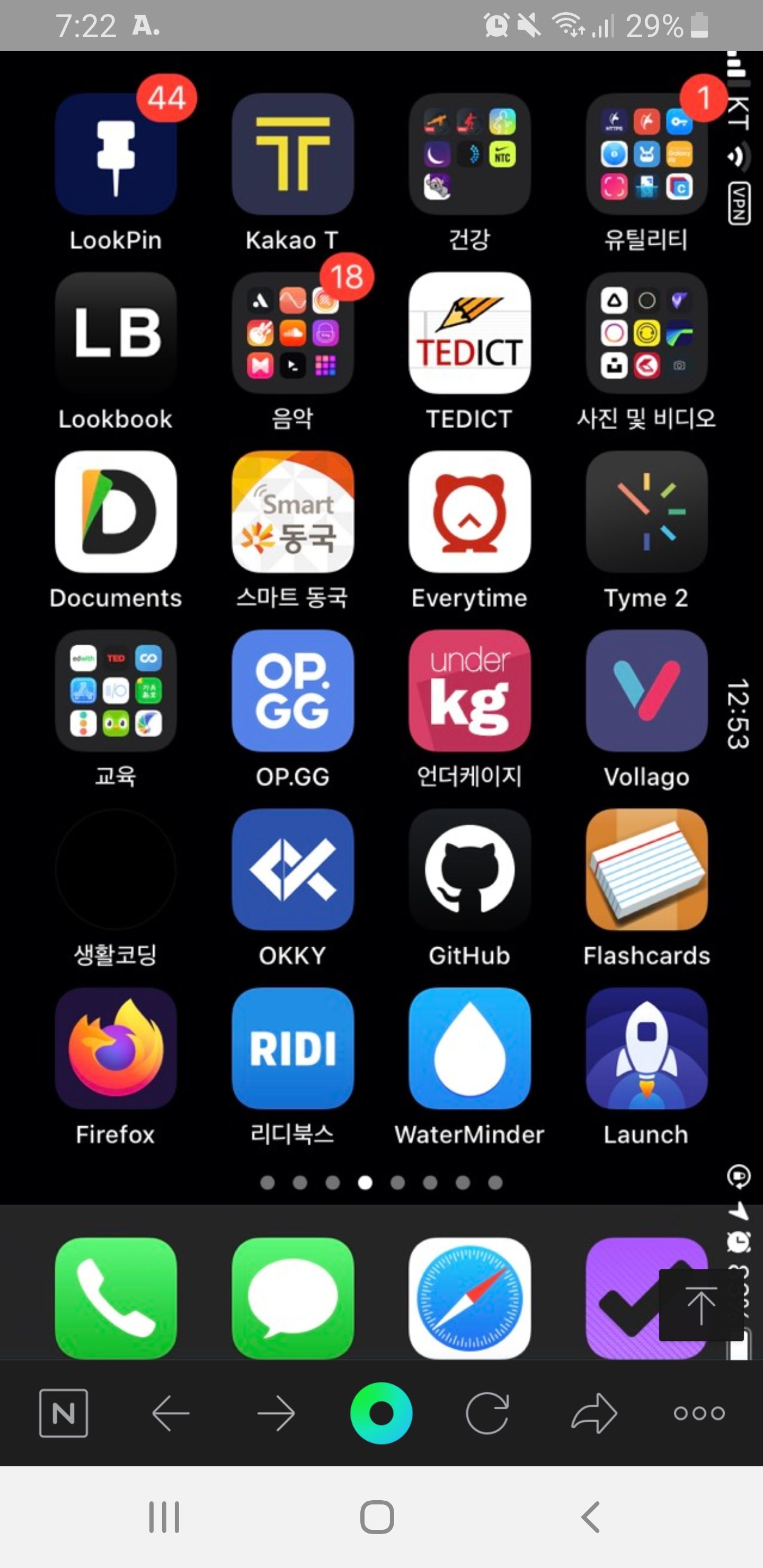Open the GitHub app

tap(469, 871)
